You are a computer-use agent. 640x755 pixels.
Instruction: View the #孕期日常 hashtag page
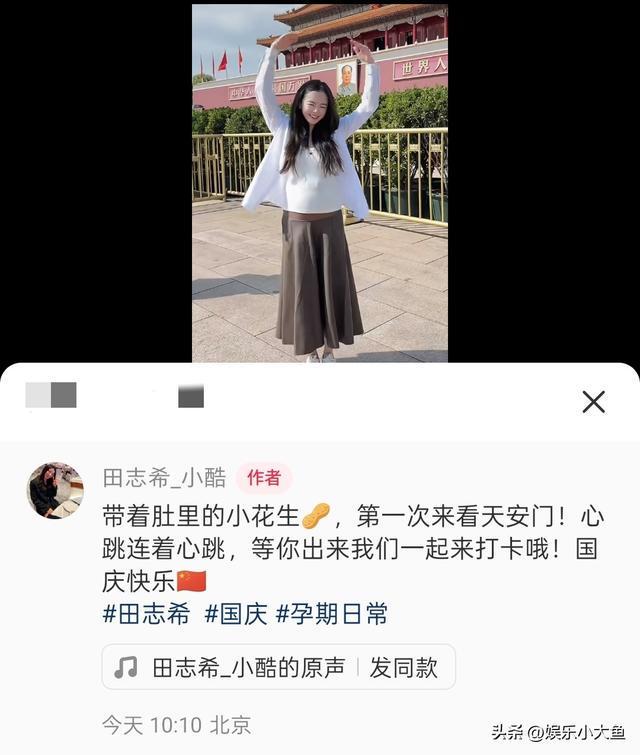(x=331, y=614)
